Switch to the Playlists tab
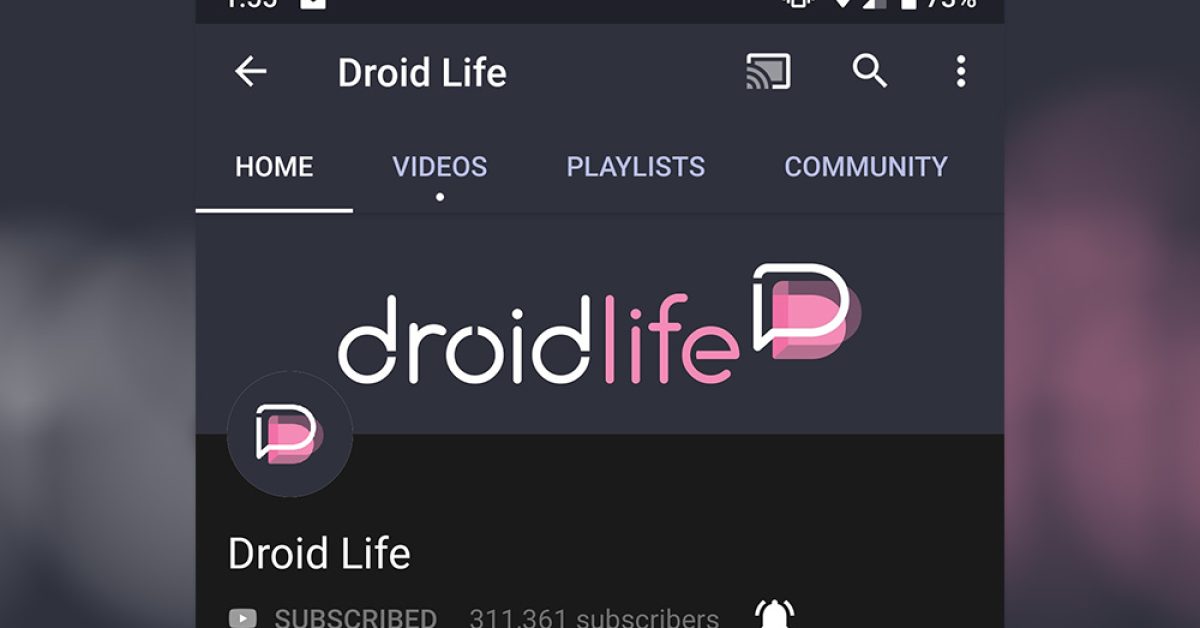 pos(635,167)
